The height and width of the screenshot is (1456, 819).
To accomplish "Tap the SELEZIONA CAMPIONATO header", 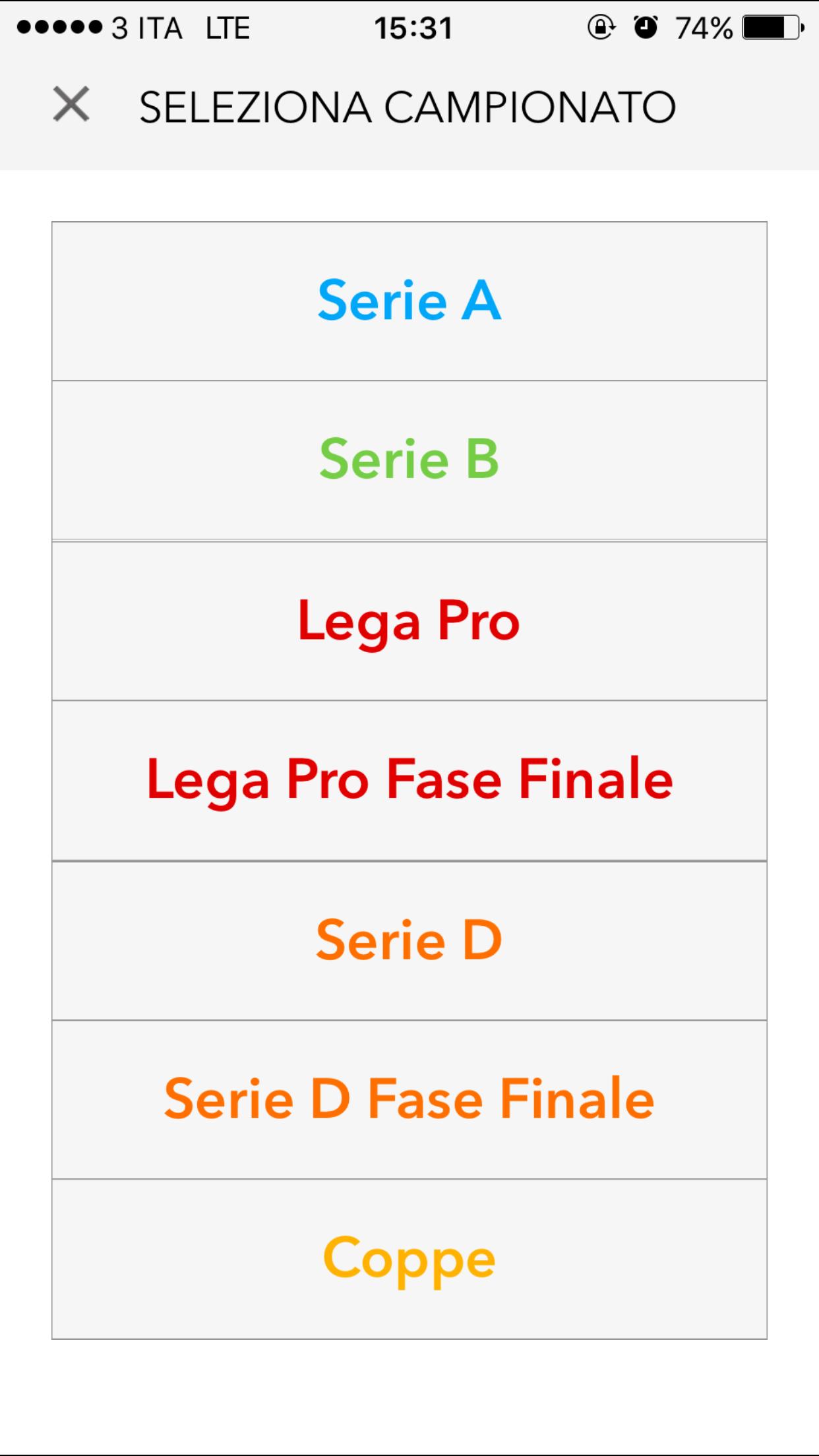I will [406, 106].
